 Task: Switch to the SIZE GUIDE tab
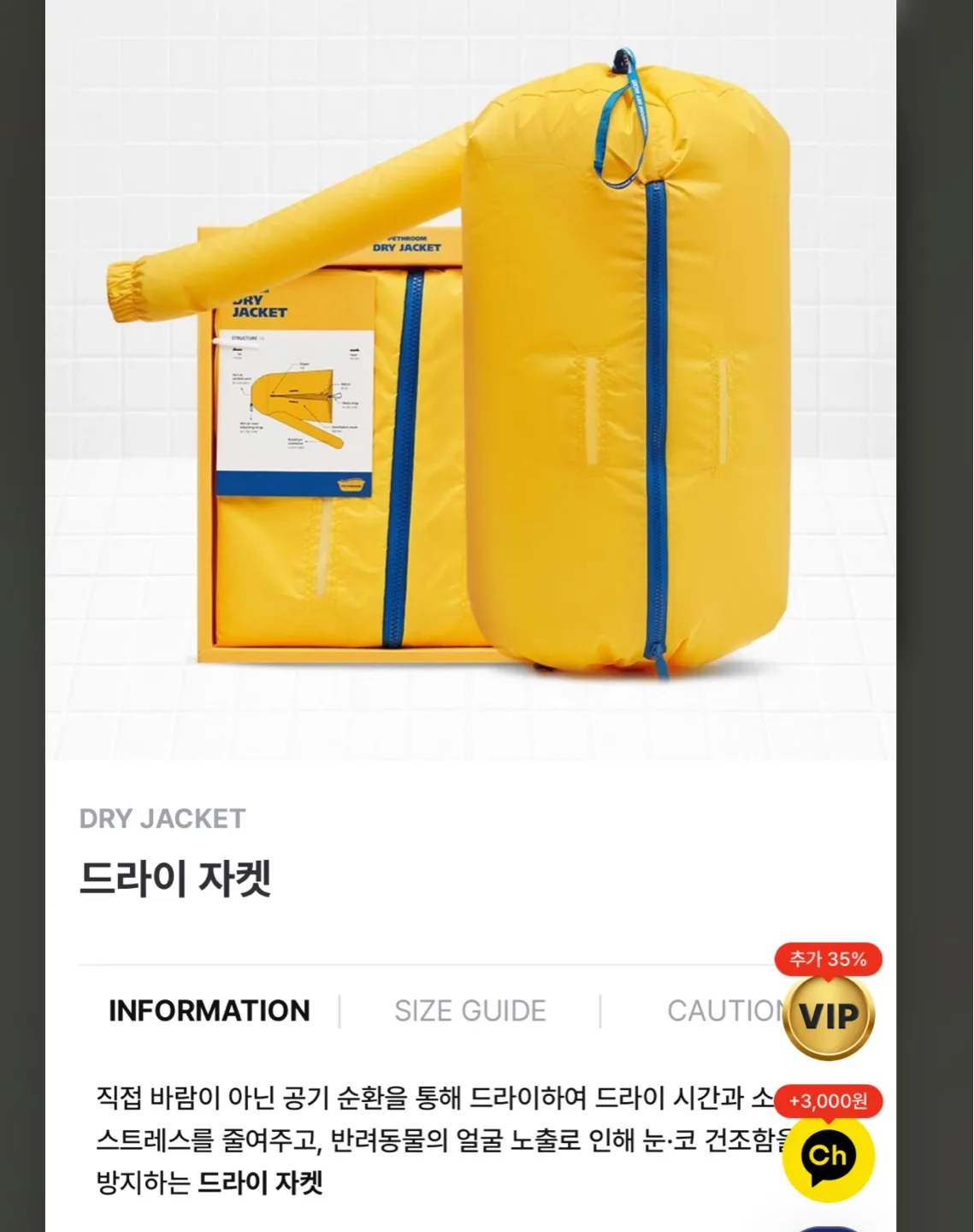(x=469, y=1010)
